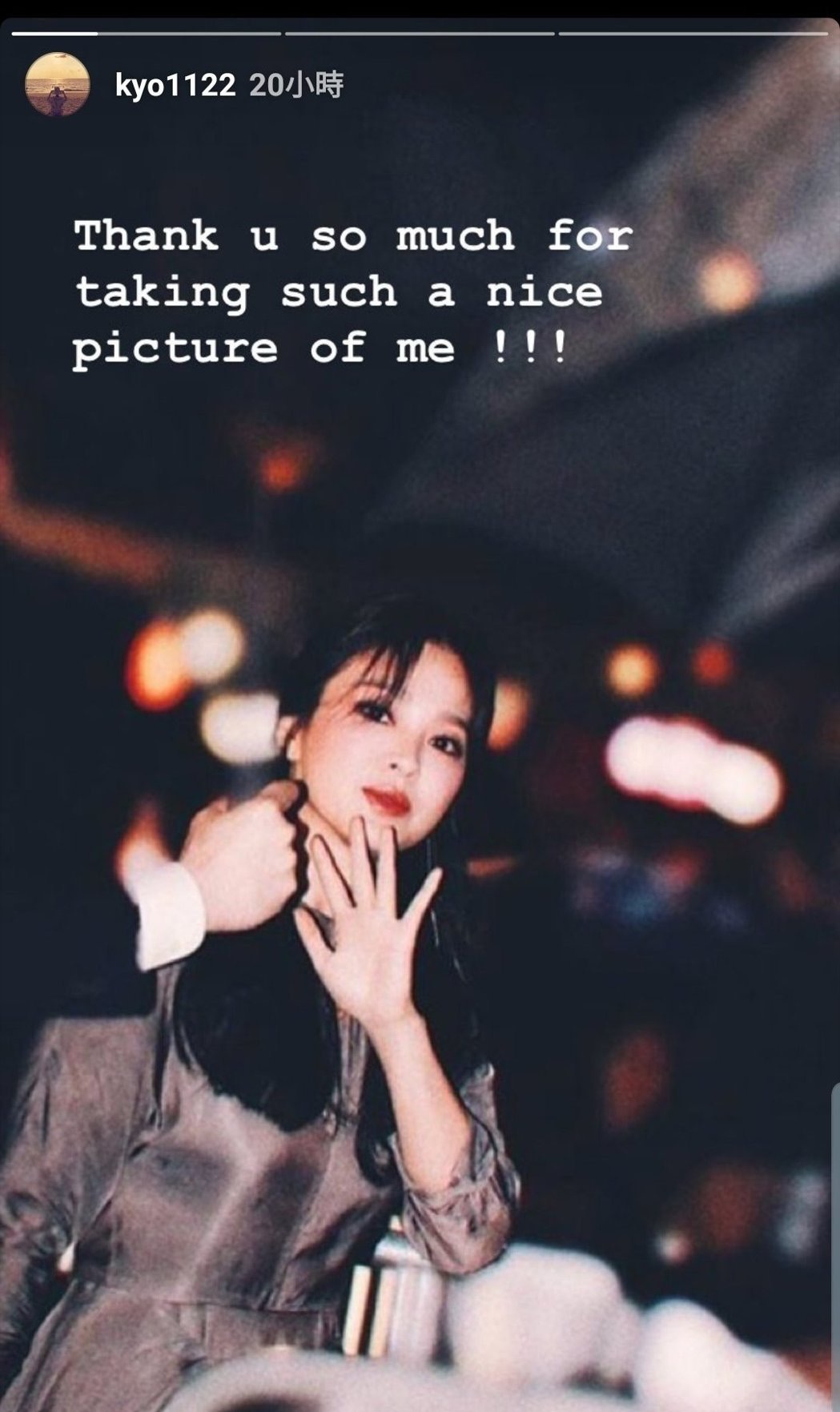
Task: Open kyo1122's profile picture
Action: click(x=57, y=85)
